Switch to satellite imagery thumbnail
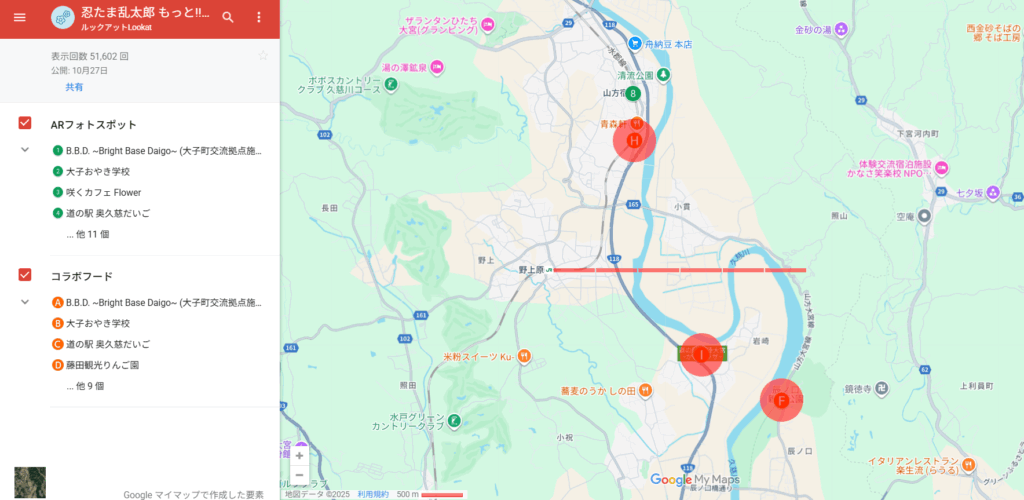Image resolution: width=1024 pixels, height=500 pixels. (29, 483)
